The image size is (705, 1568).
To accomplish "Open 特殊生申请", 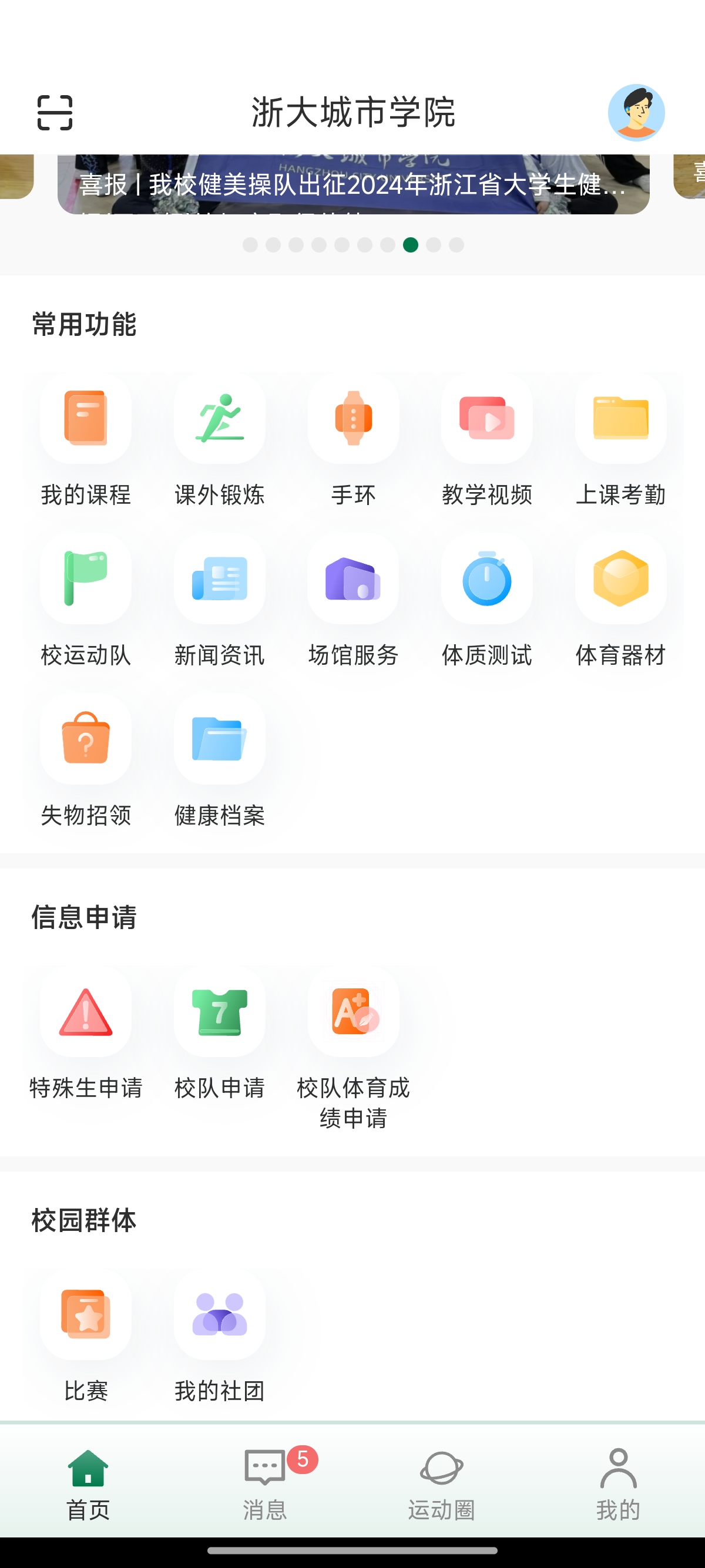I will (x=86, y=1034).
